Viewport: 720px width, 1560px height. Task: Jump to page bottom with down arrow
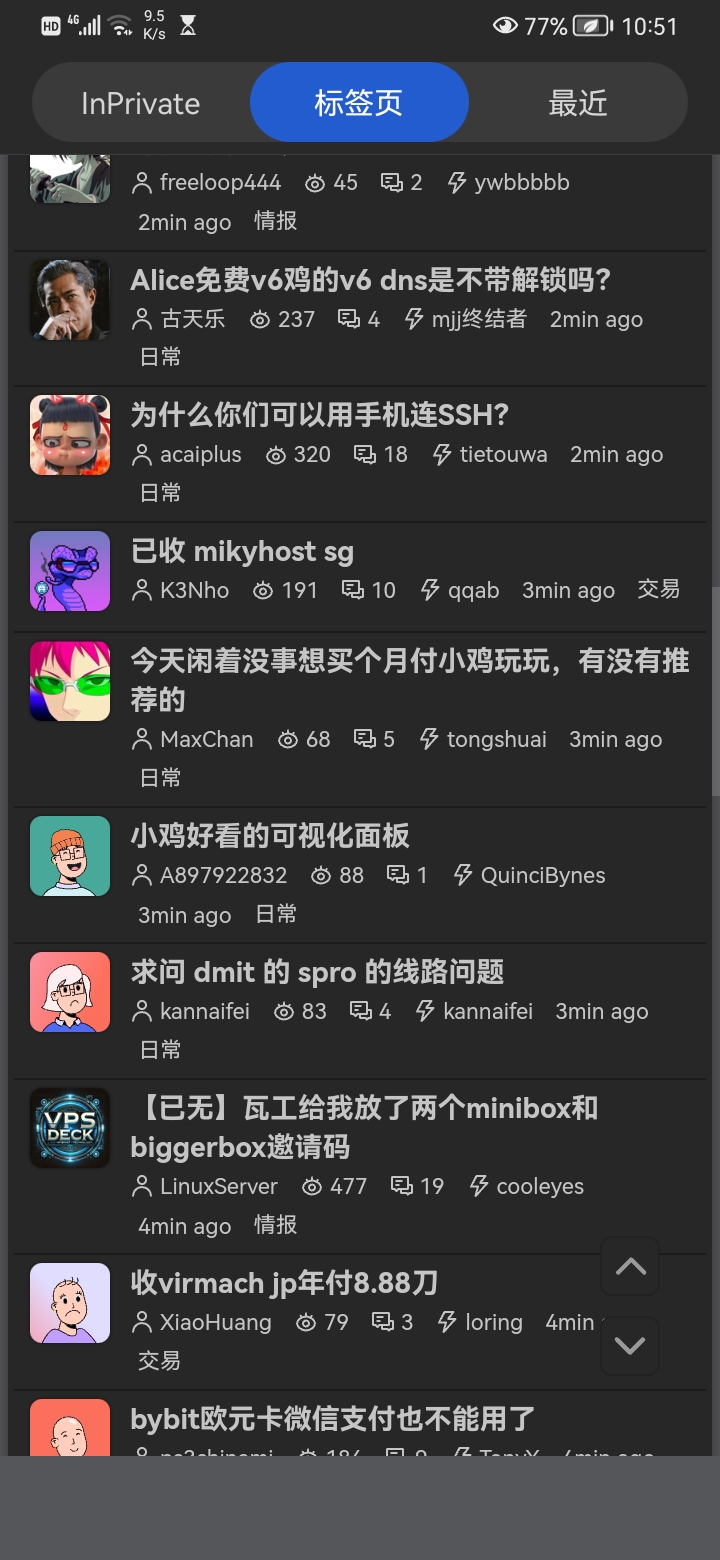pyautogui.click(x=630, y=1346)
